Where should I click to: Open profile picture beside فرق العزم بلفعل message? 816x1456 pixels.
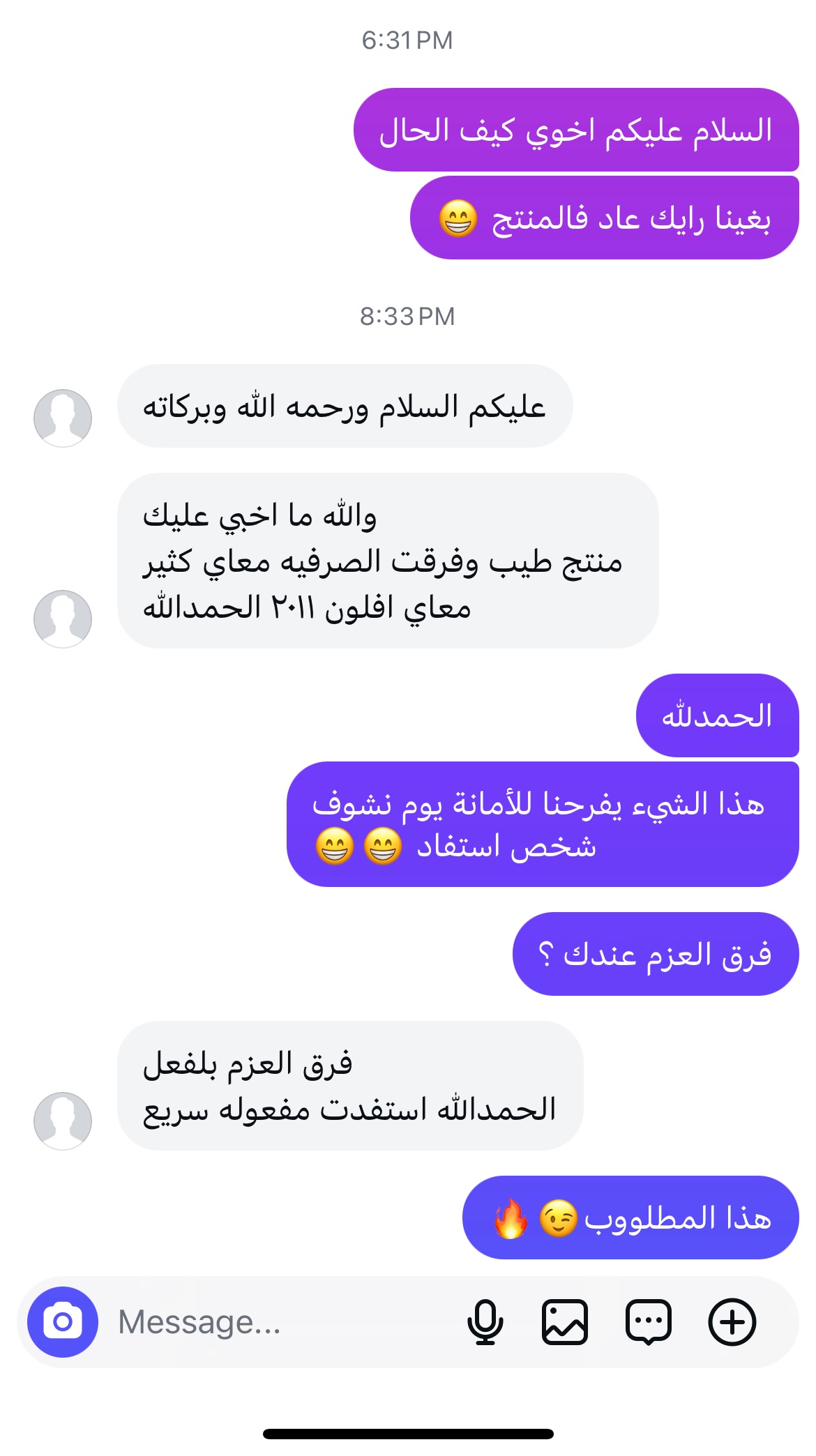63,1121
